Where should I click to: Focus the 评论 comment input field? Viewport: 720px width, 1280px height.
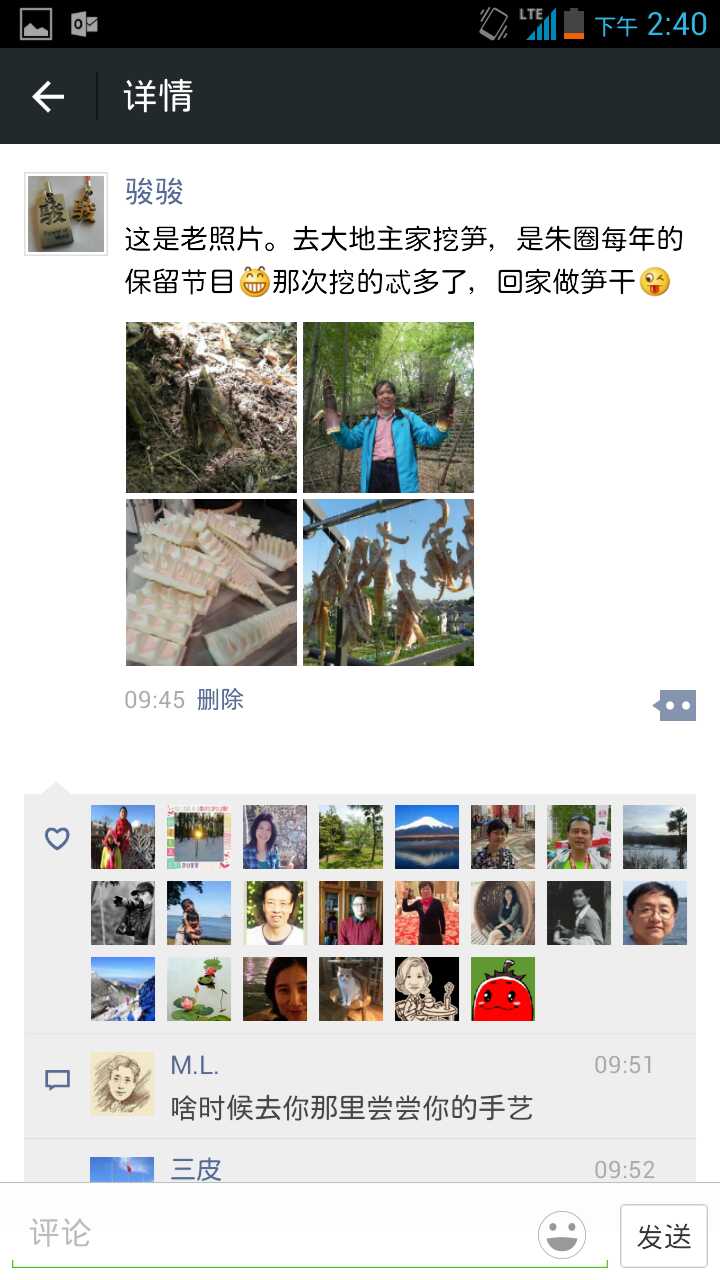[270, 1234]
